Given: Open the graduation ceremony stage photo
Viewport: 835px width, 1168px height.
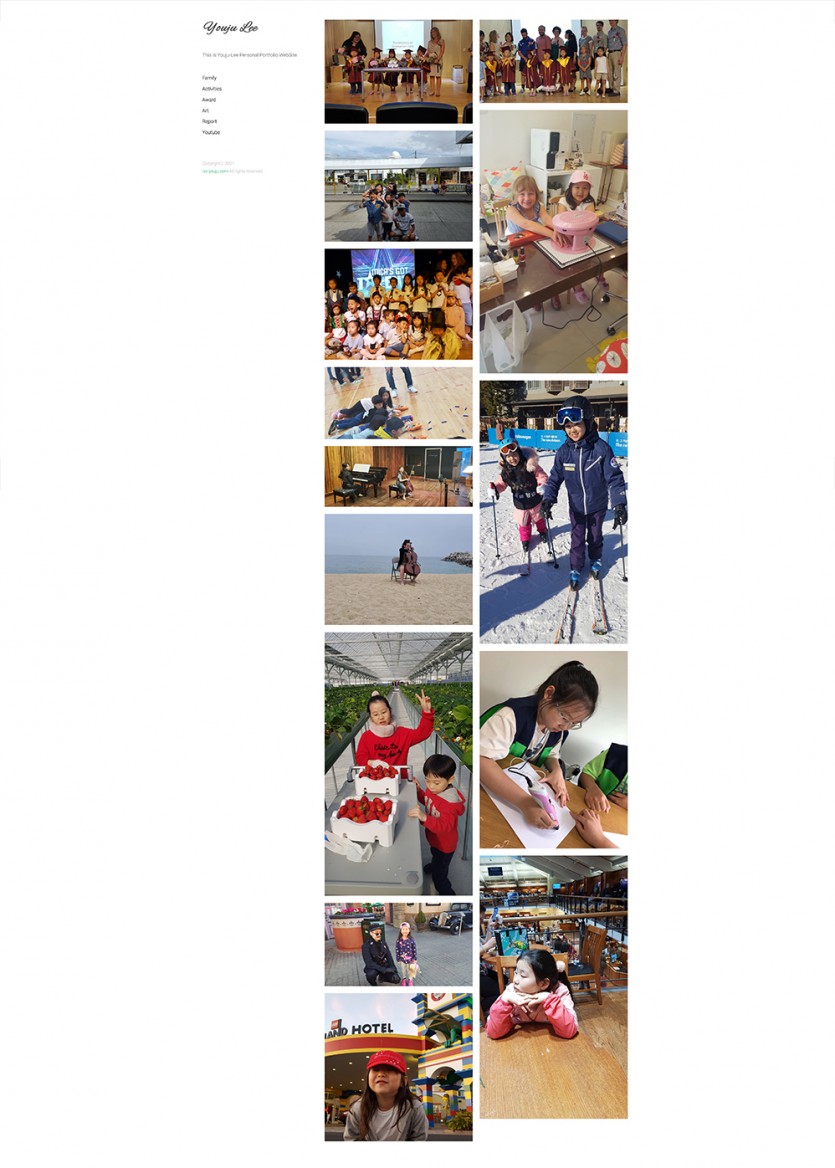Looking at the screenshot, I should click(398, 71).
